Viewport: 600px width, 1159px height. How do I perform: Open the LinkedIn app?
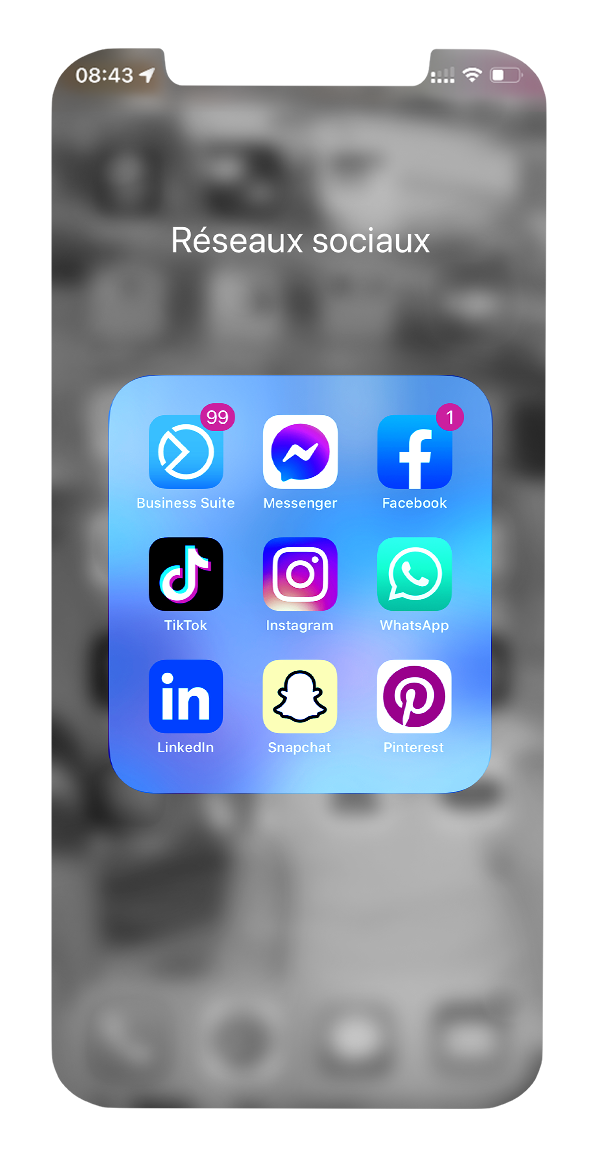[x=186, y=696]
